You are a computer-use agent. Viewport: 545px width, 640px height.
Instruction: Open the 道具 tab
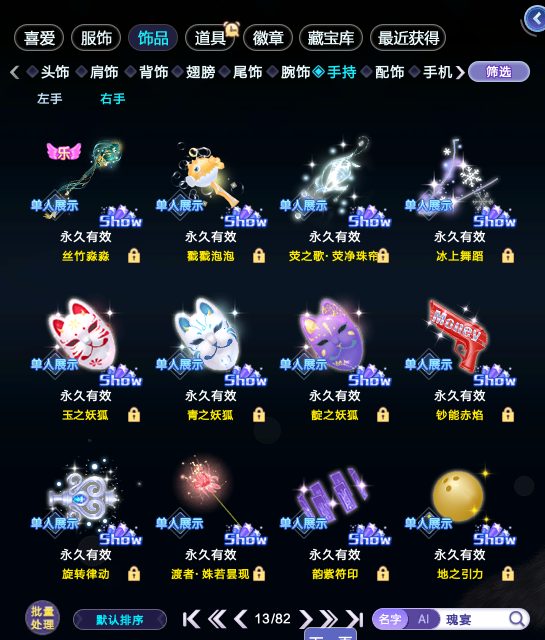tap(210, 38)
